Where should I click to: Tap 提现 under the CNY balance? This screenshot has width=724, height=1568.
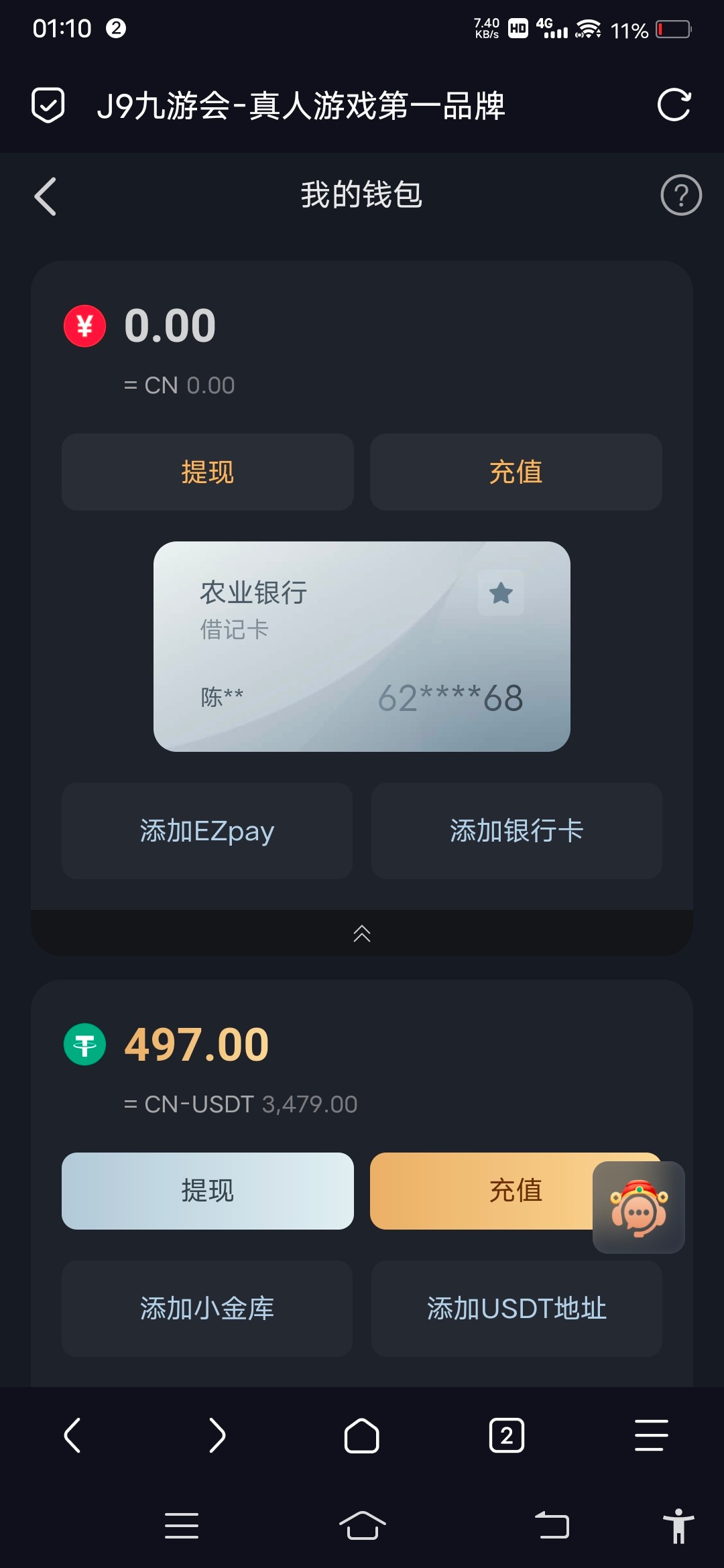tap(207, 472)
